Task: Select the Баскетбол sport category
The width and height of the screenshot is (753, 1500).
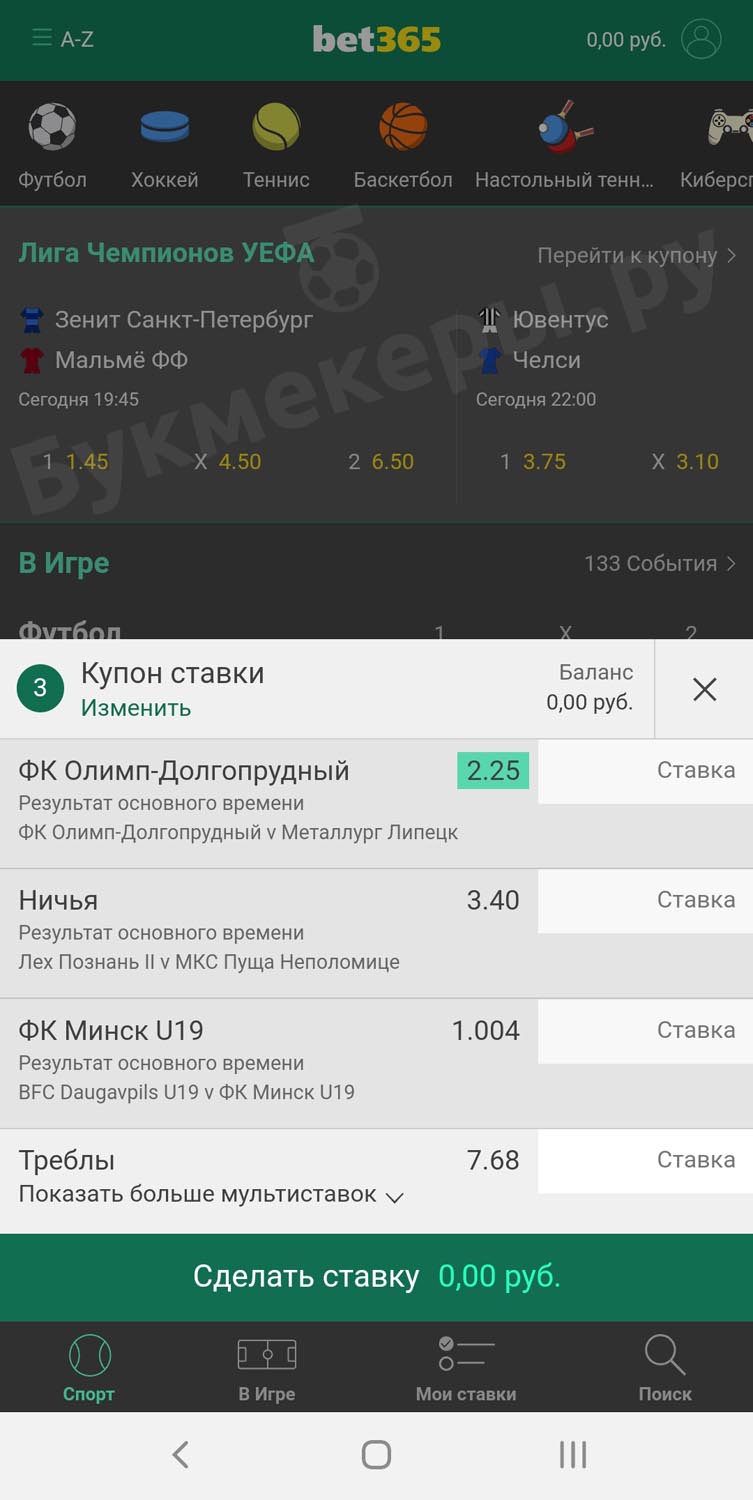Action: 402,146
